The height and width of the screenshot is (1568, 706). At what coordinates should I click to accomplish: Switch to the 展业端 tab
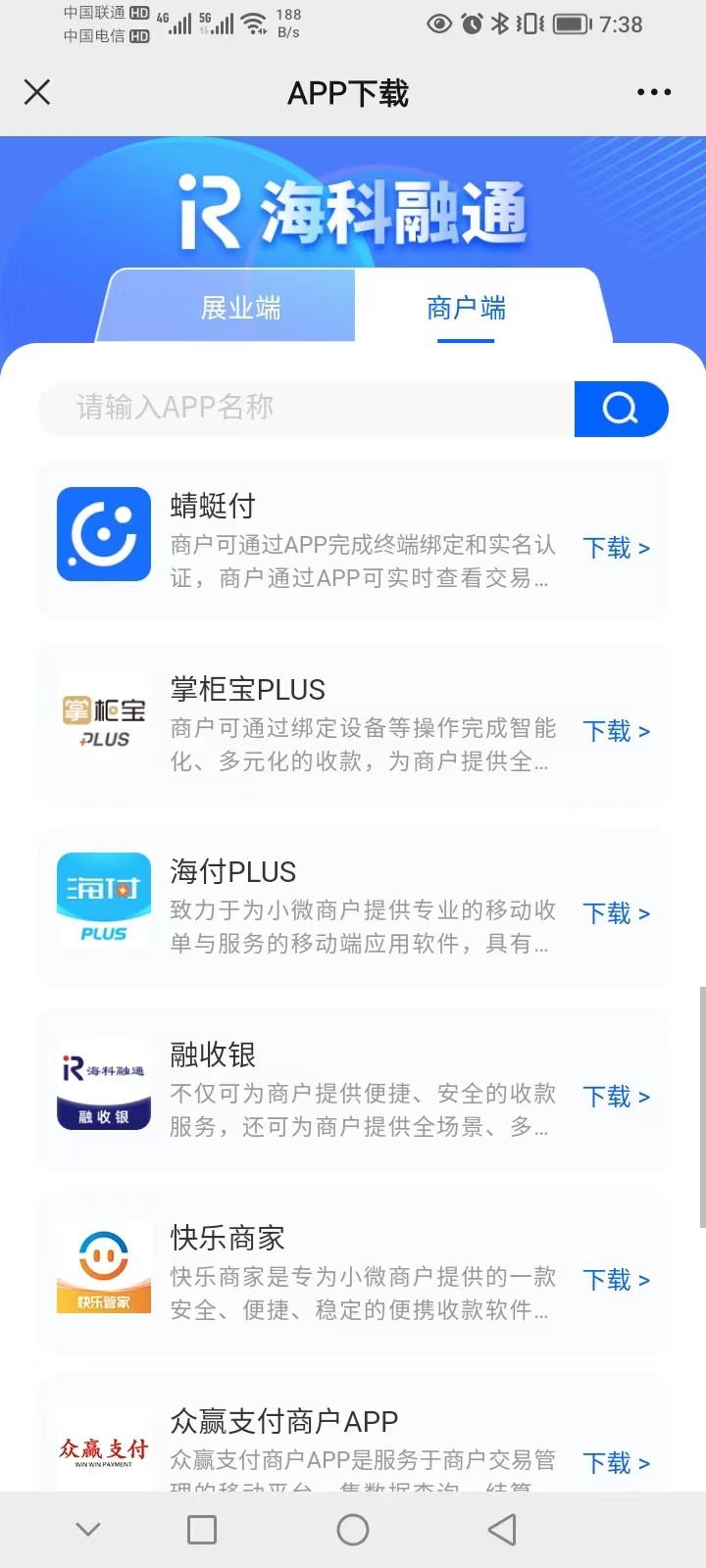pyautogui.click(x=240, y=308)
